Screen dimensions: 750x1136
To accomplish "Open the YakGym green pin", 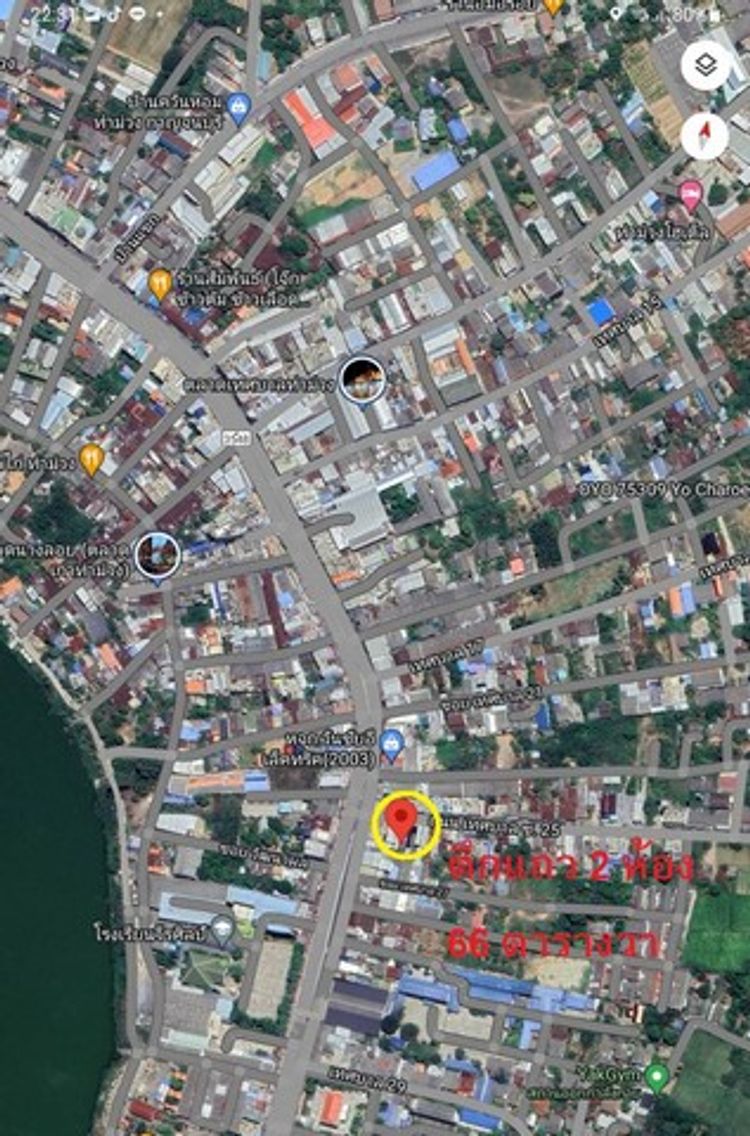I will click(656, 1077).
